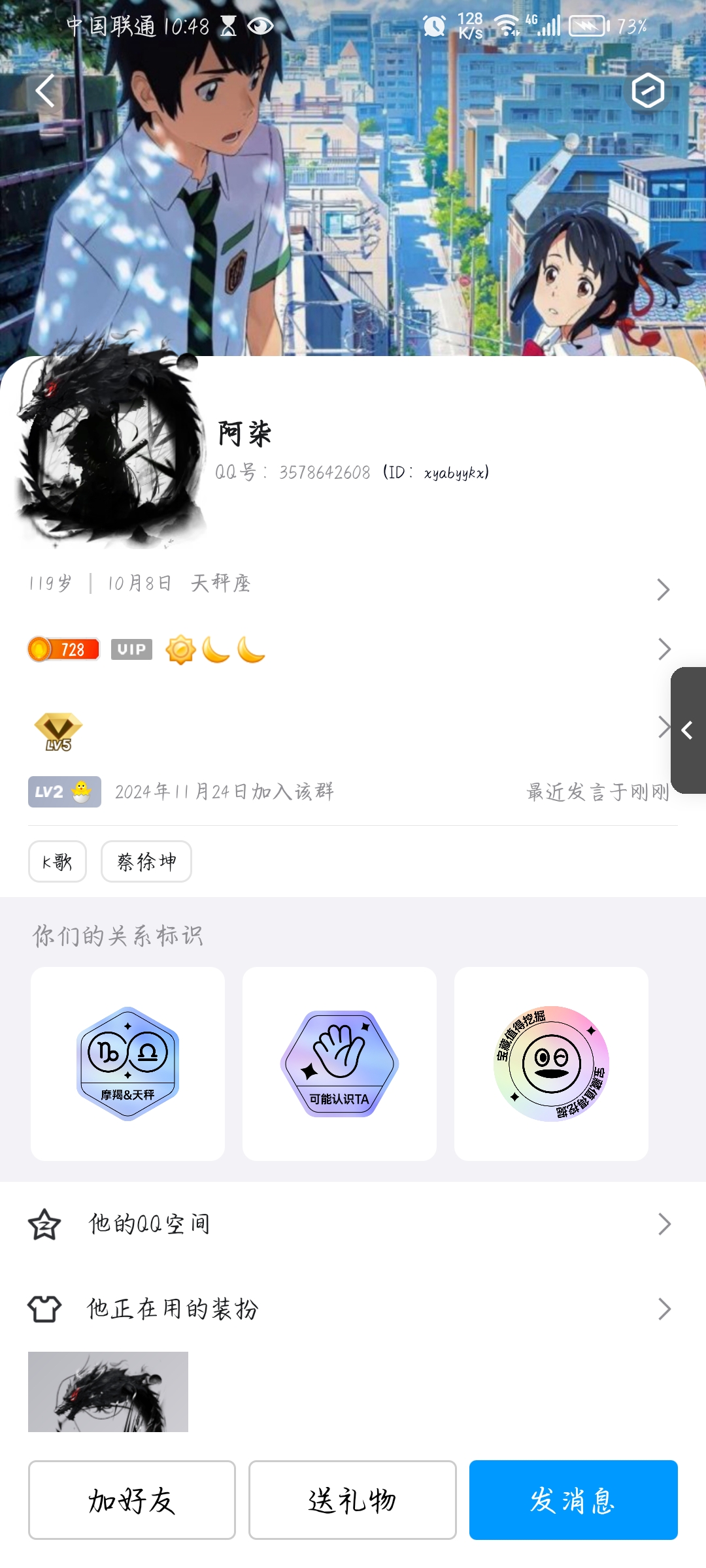
Task: Open the 摩羯&天秤 relationship badge card
Action: pyautogui.click(x=127, y=1064)
